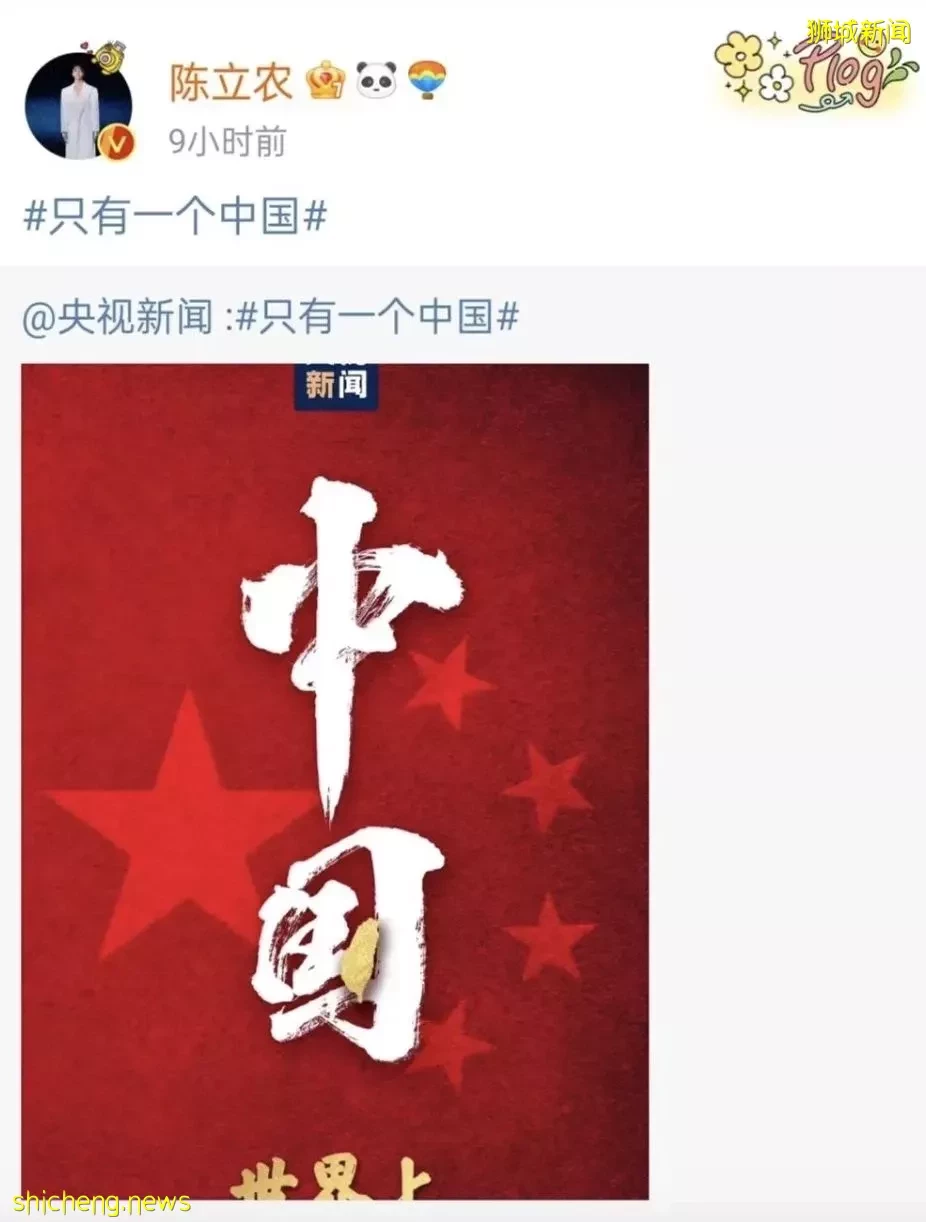This screenshot has height=1222, width=926.
Task: Open the #只有一个中国# hashtag in the post
Action: point(175,216)
